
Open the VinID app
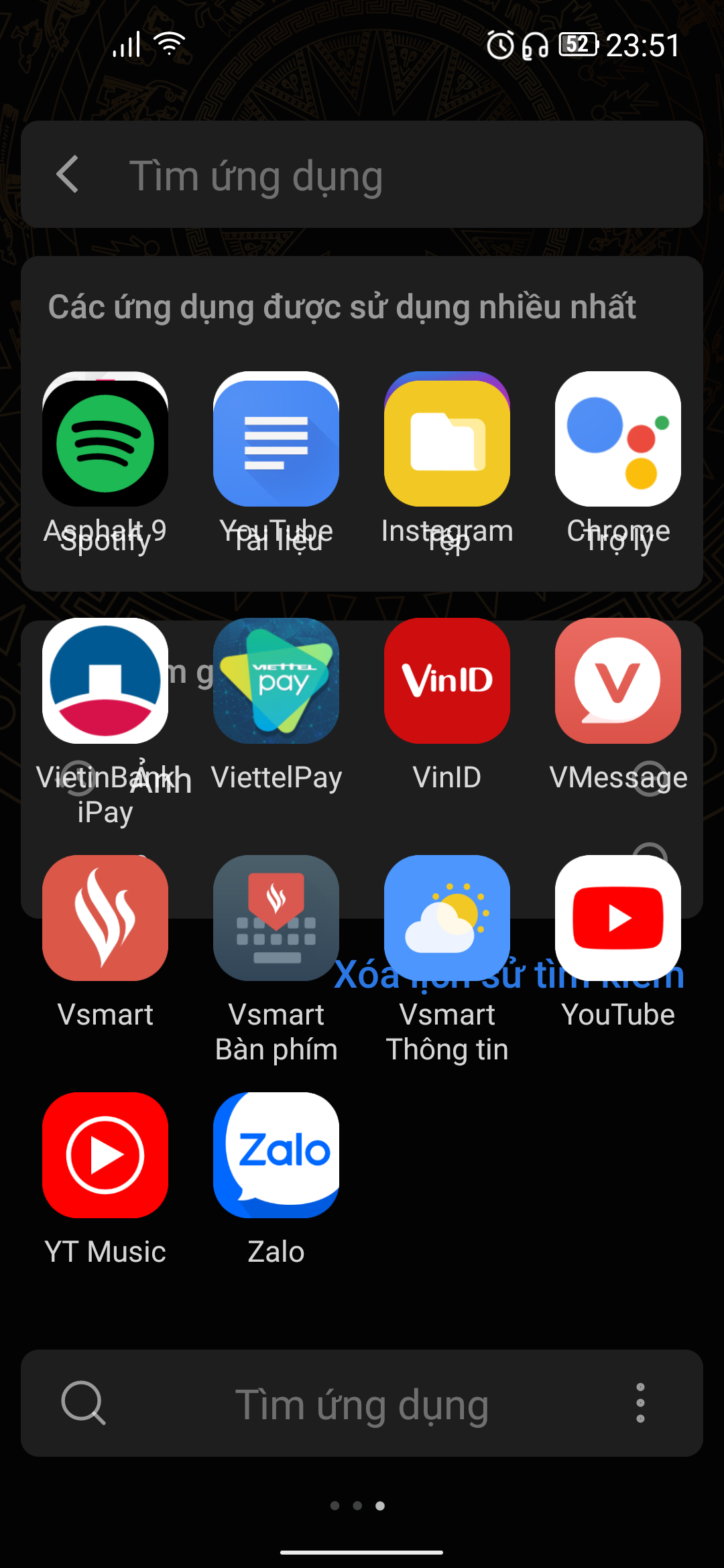(x=447, y=681)
